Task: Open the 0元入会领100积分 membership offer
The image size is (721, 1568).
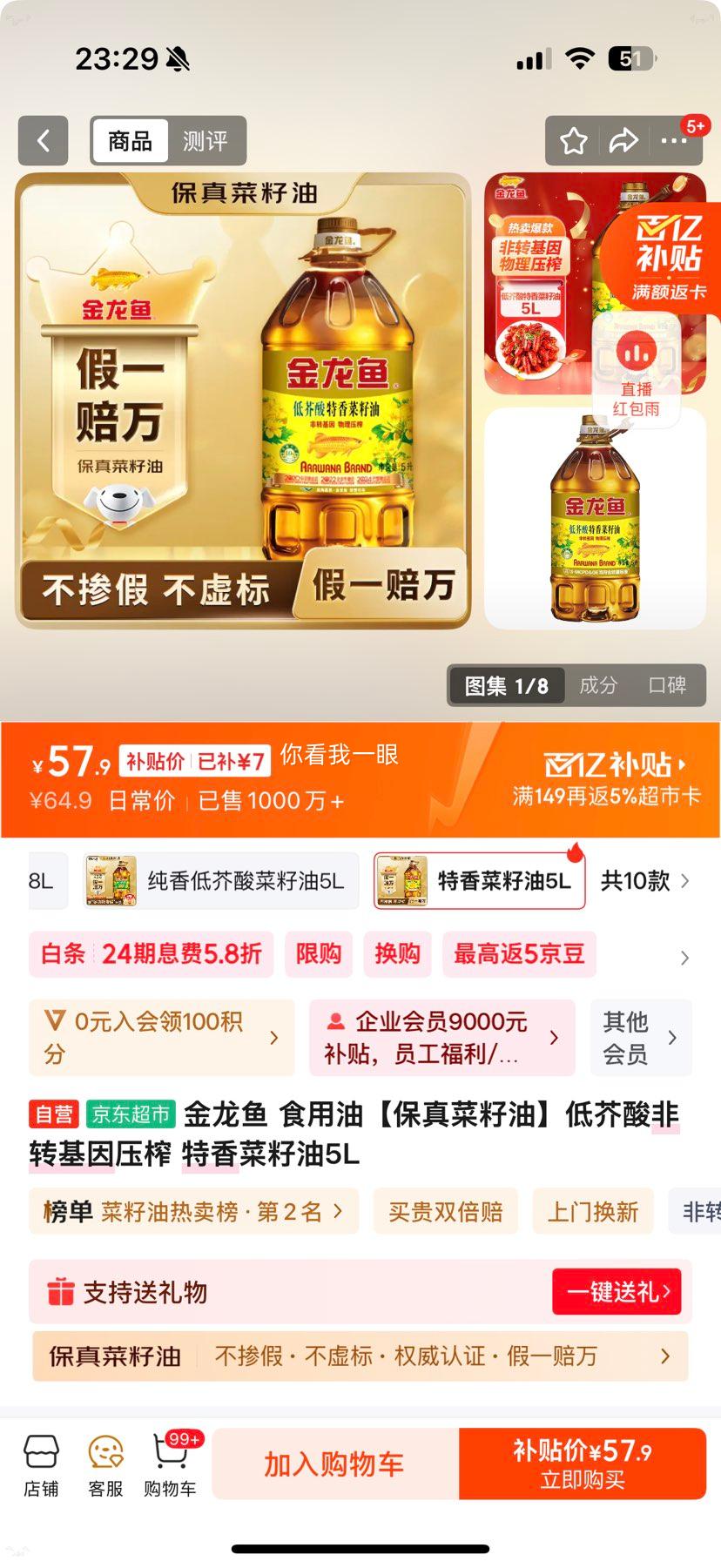Action: tap(162, 1037)
